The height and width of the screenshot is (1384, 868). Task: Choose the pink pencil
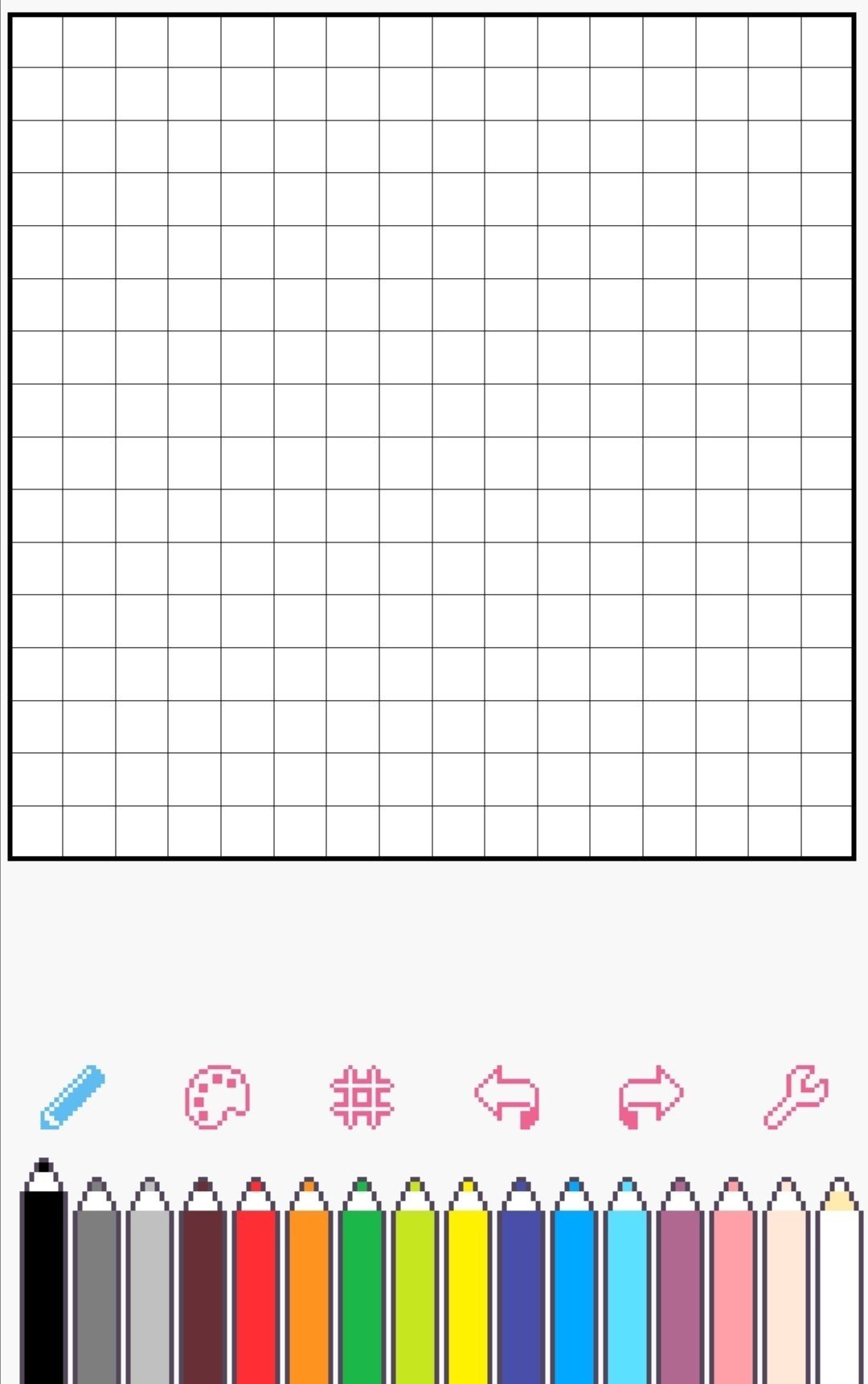pyautogui.click(x=733, y=1294)
